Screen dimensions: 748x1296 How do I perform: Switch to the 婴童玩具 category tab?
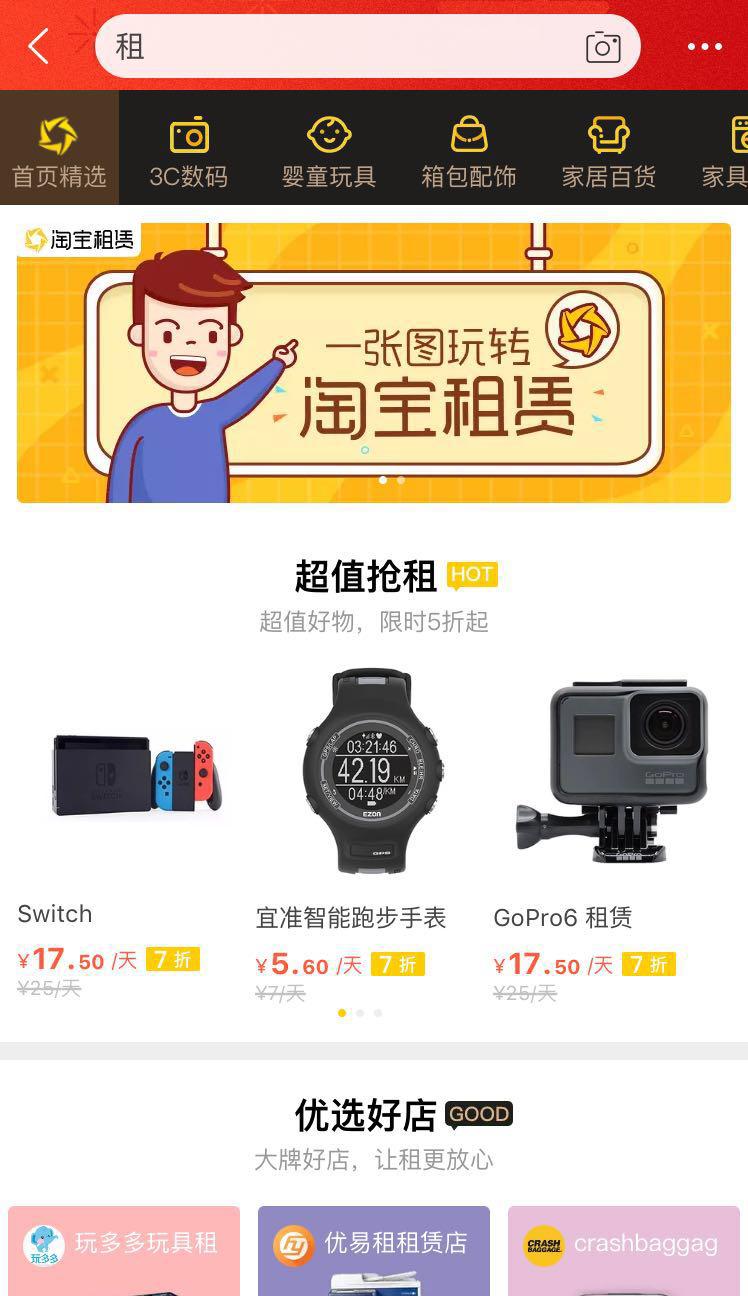coord(330,148)
